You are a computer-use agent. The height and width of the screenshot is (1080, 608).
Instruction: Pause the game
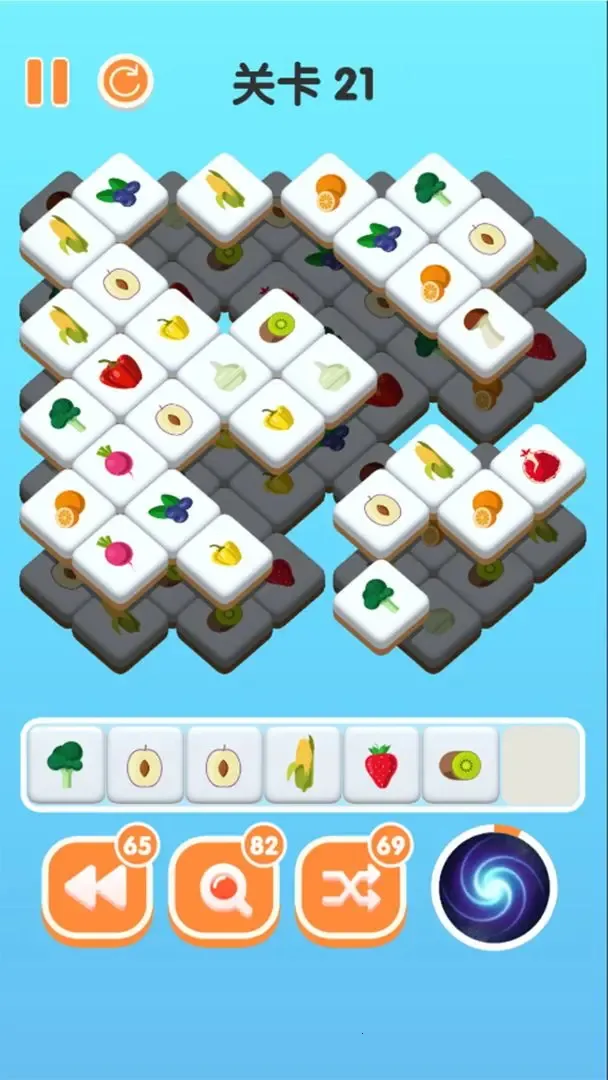click(x=47, y=82)
